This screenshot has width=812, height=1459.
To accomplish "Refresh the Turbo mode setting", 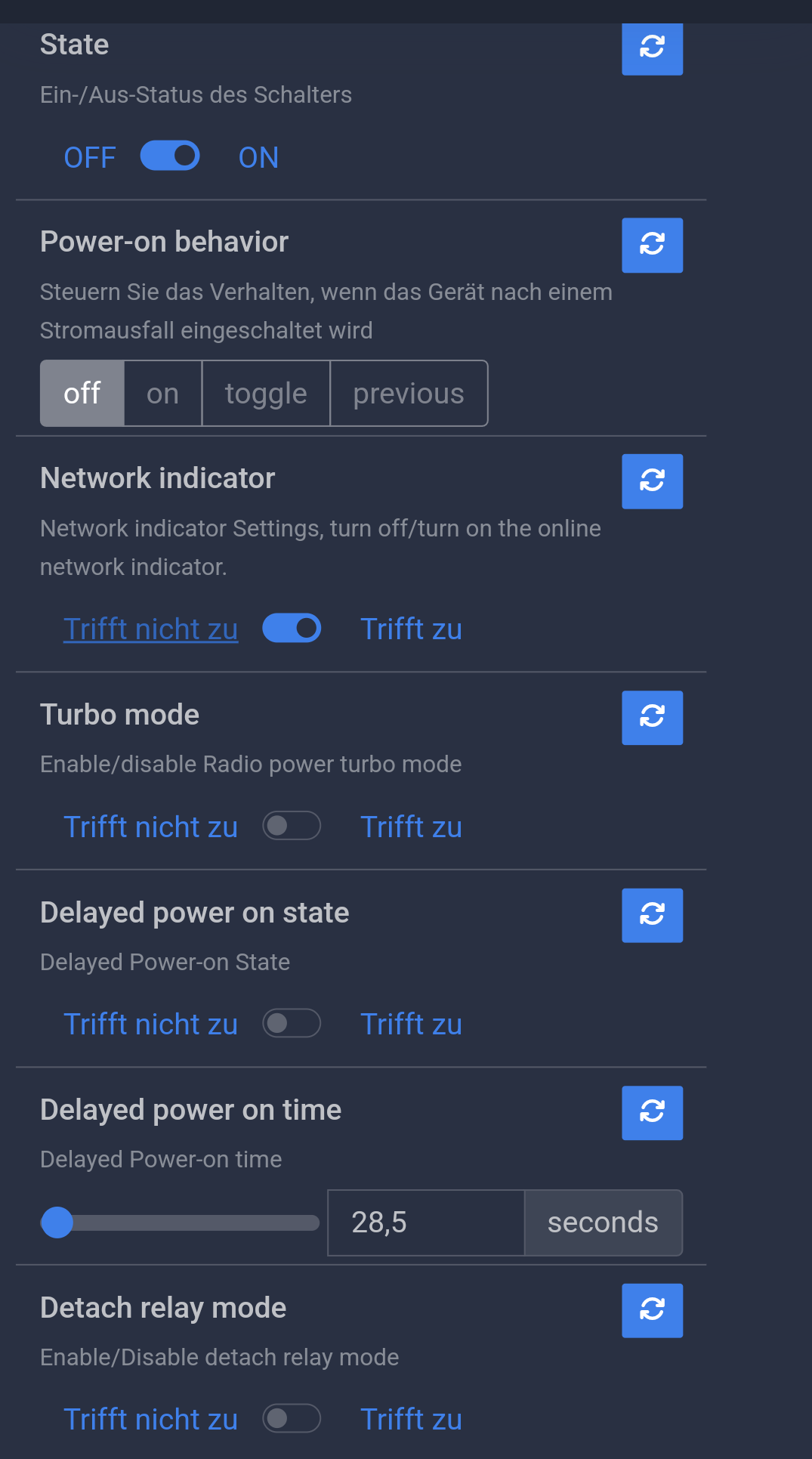I will tap(652, 718).
